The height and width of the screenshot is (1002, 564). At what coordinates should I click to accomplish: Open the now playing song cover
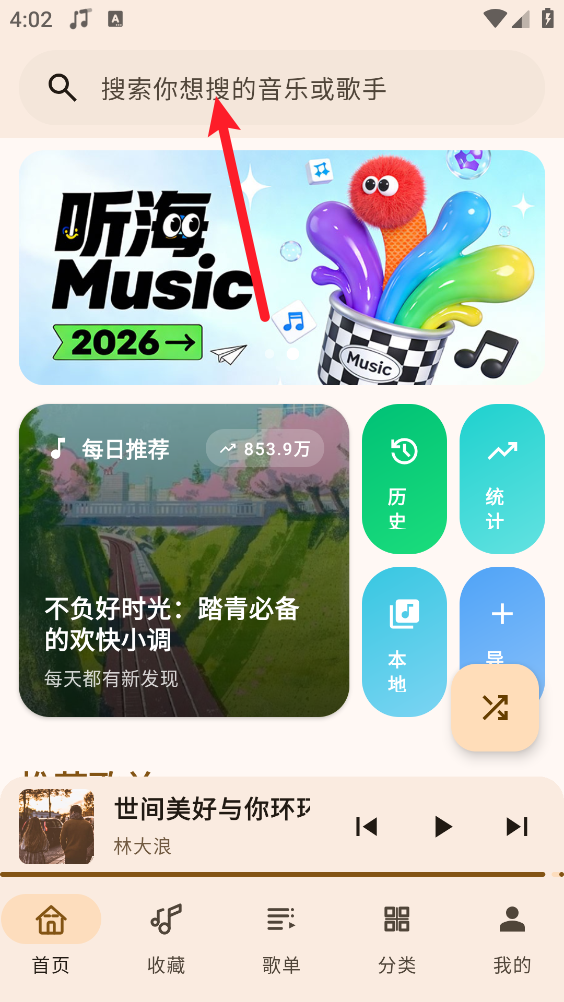click(56, 826)
